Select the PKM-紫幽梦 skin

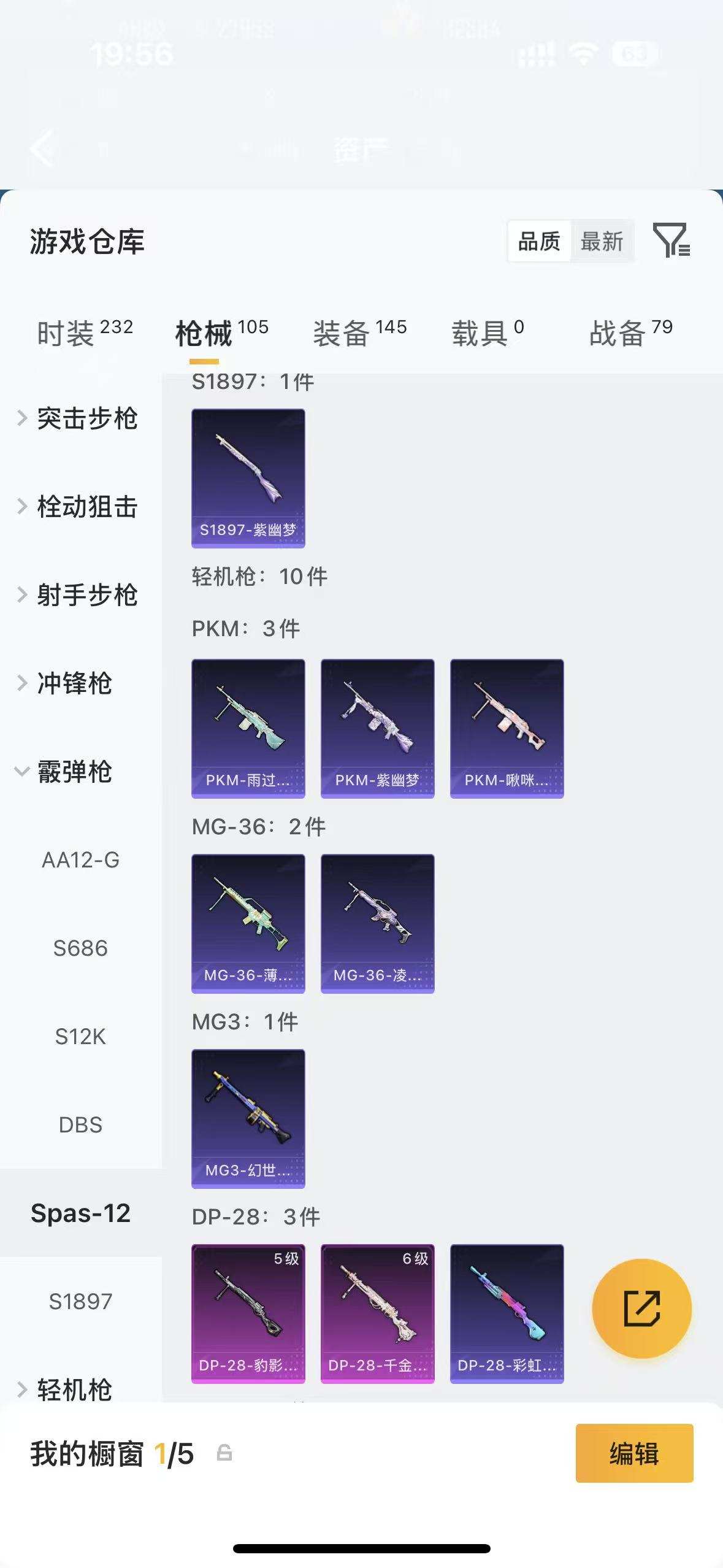click(377, 728)
